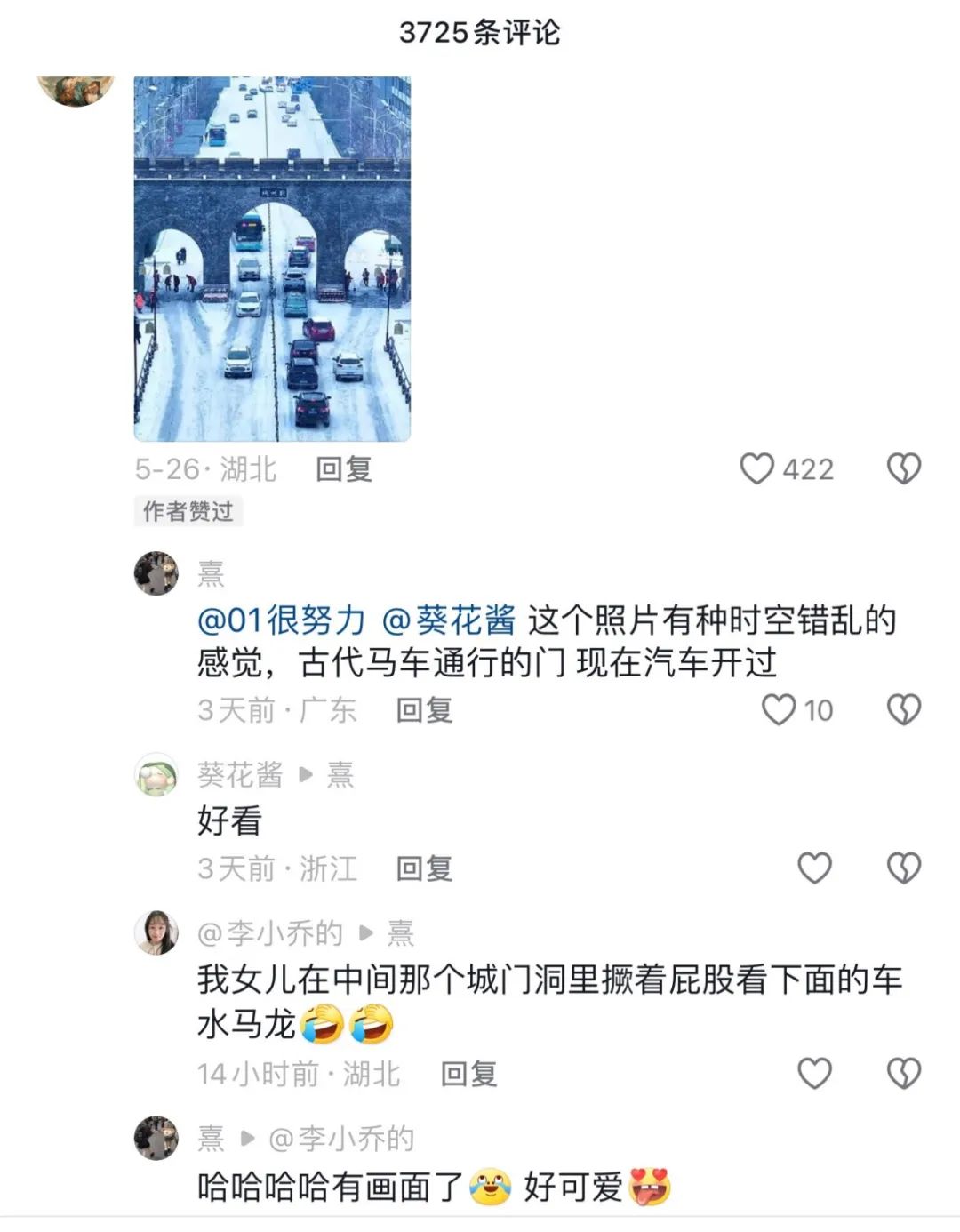Open the @葵花酱 mention link

click(x=449, y=620)
